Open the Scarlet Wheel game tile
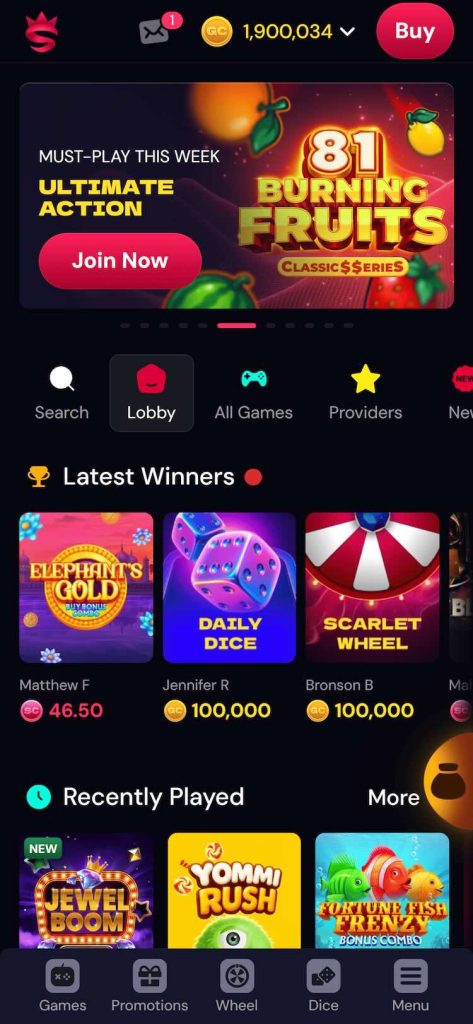 point(372,588)
